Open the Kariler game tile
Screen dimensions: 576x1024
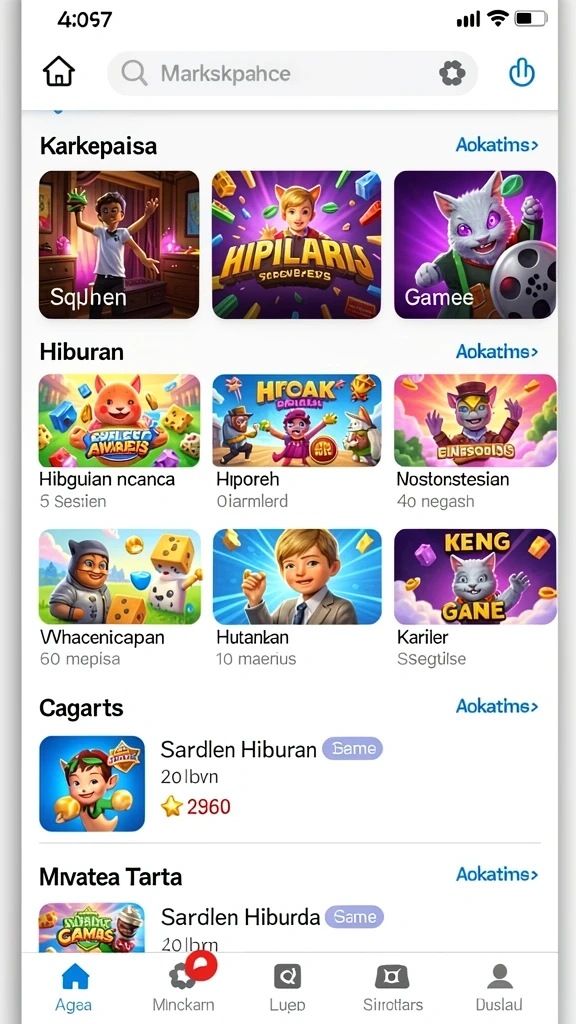pos(475,598)
